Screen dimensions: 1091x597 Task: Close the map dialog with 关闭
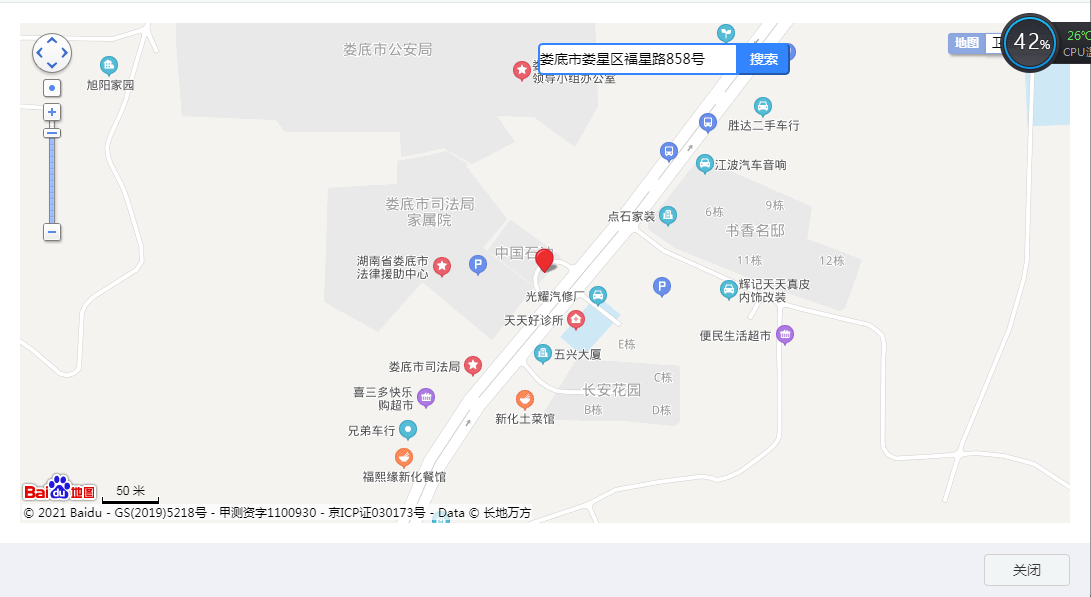click(x=1026, y=570)
